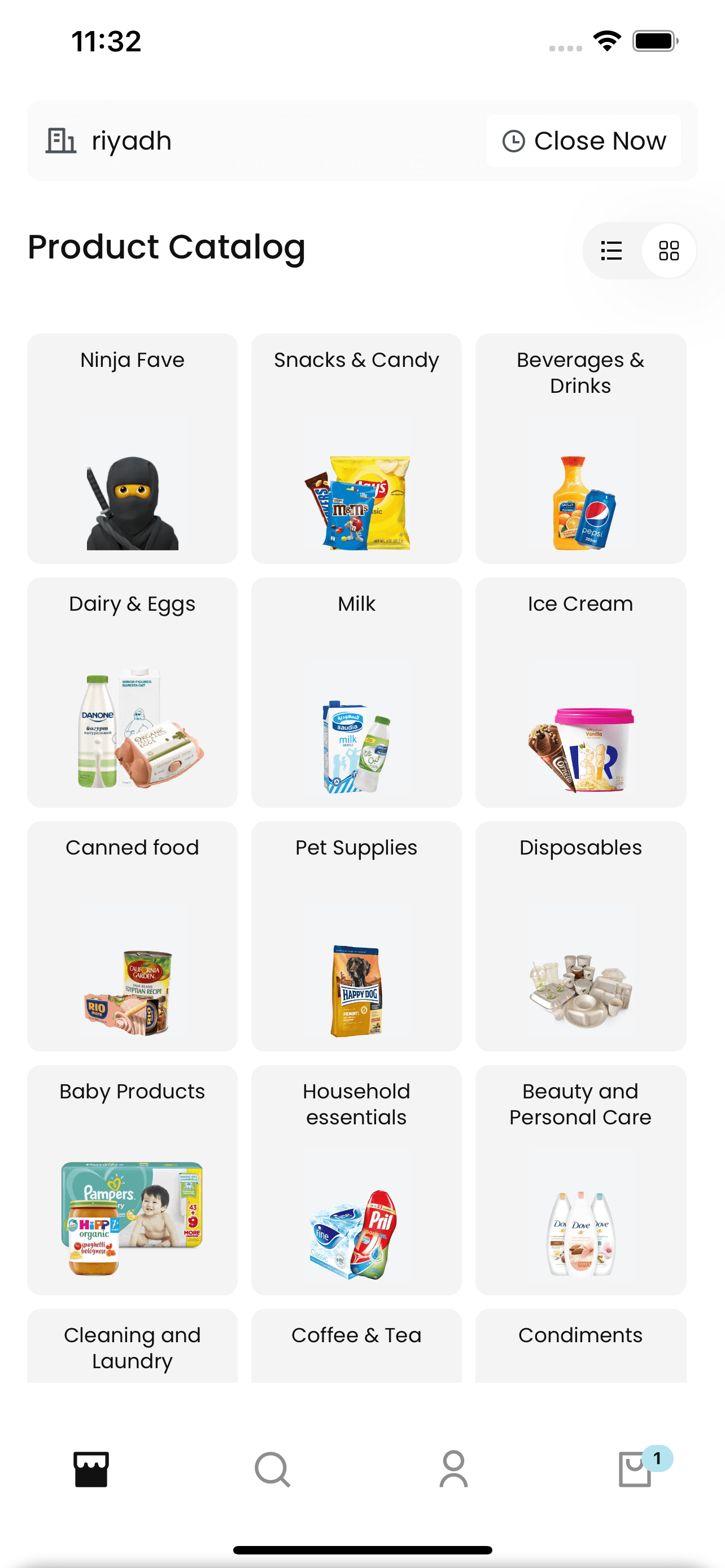Image resolution: width=725 pixels, height=1568 pixels.
Task: Open Beverages & Drinks category
Action: [580, 448]
